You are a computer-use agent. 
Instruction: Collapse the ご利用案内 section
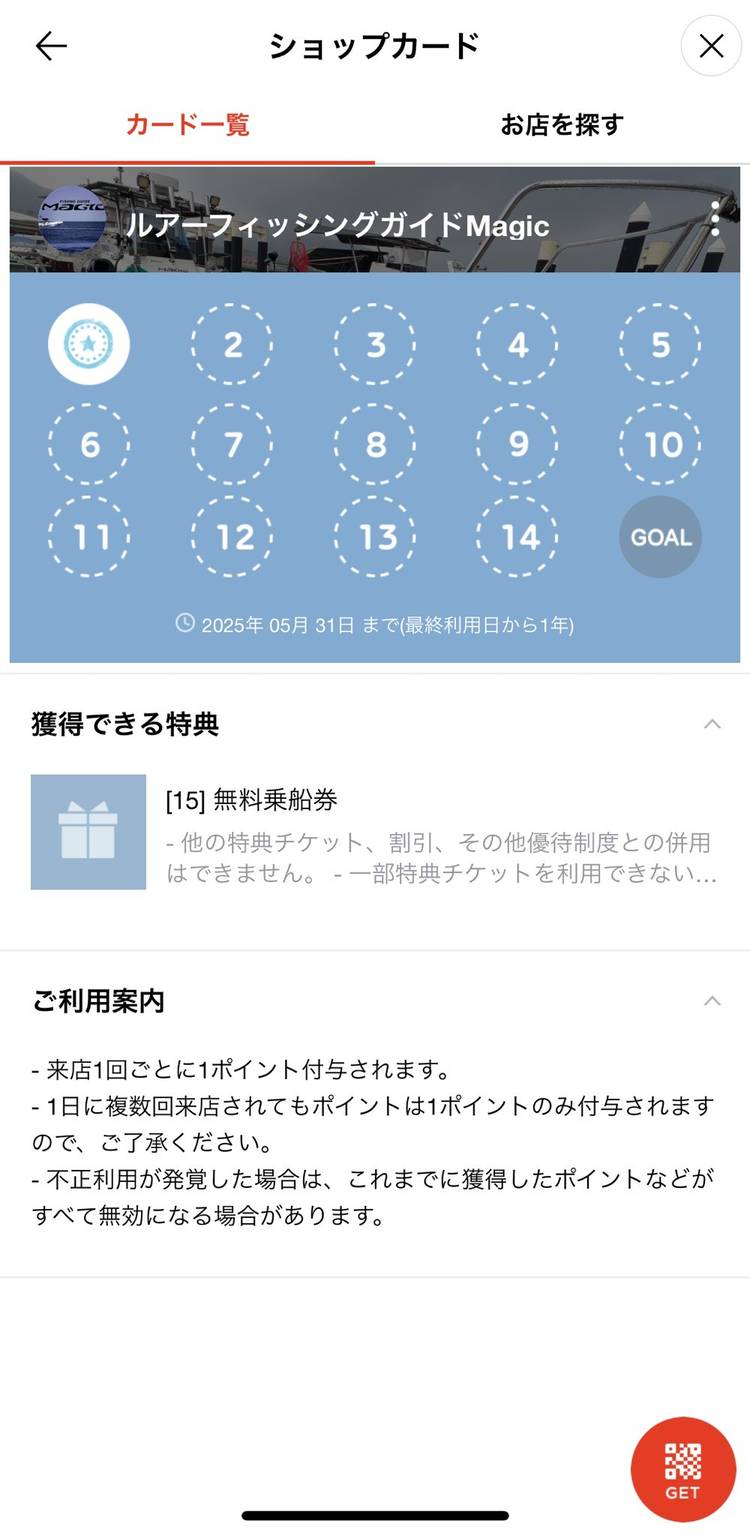[712, 1001]
